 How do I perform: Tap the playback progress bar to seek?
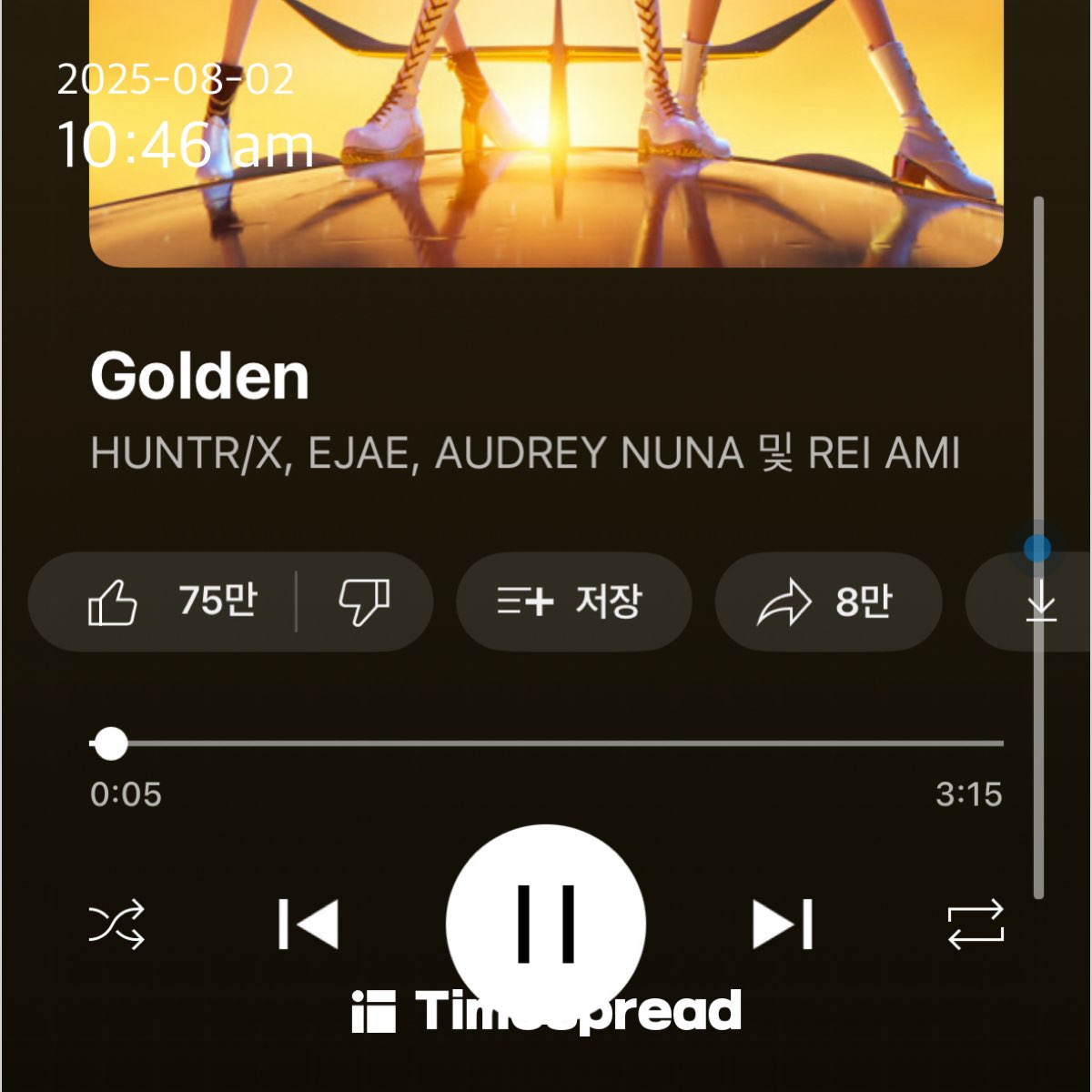coord(546,743)
